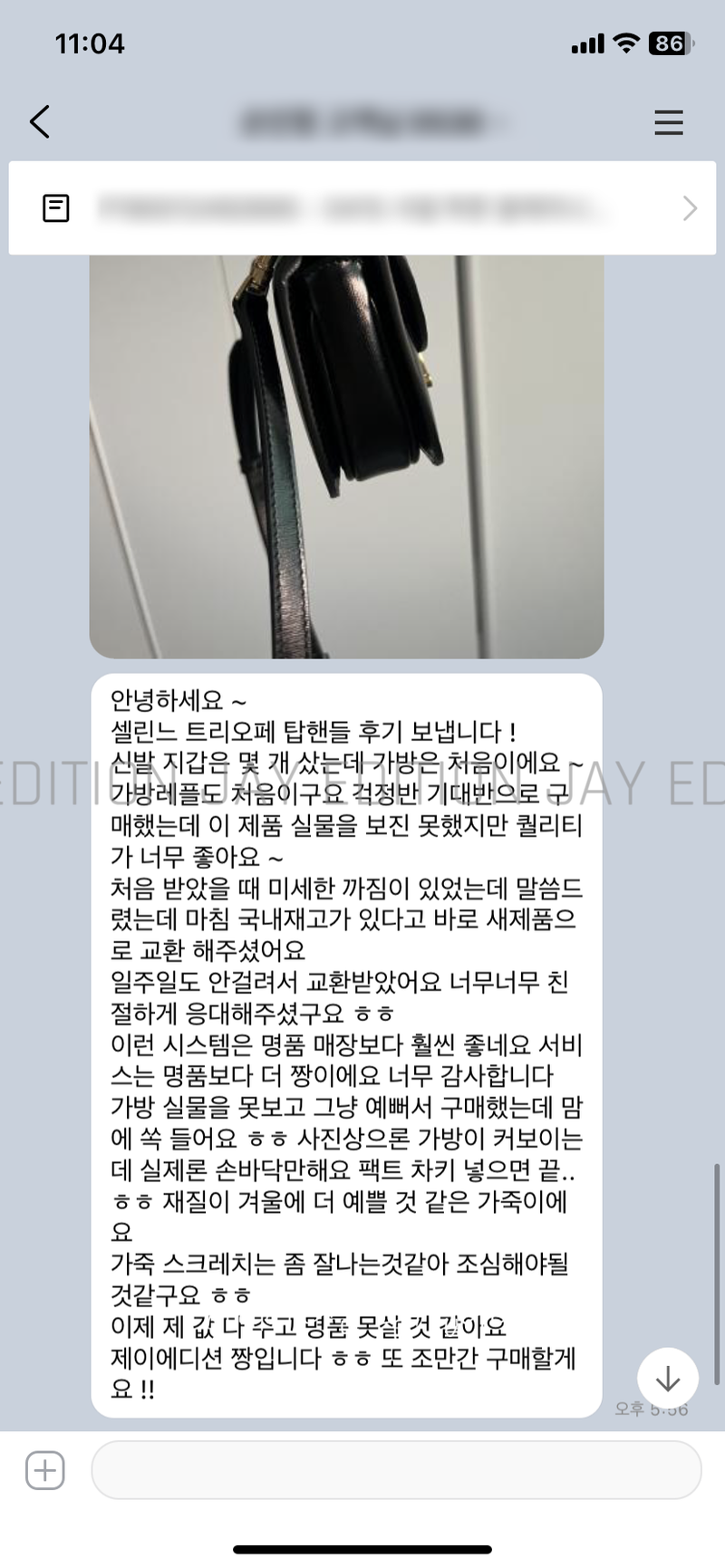Screen dimensions: 725x1568
Task: Open the plus attachment menu
Action: (45, 1470)
